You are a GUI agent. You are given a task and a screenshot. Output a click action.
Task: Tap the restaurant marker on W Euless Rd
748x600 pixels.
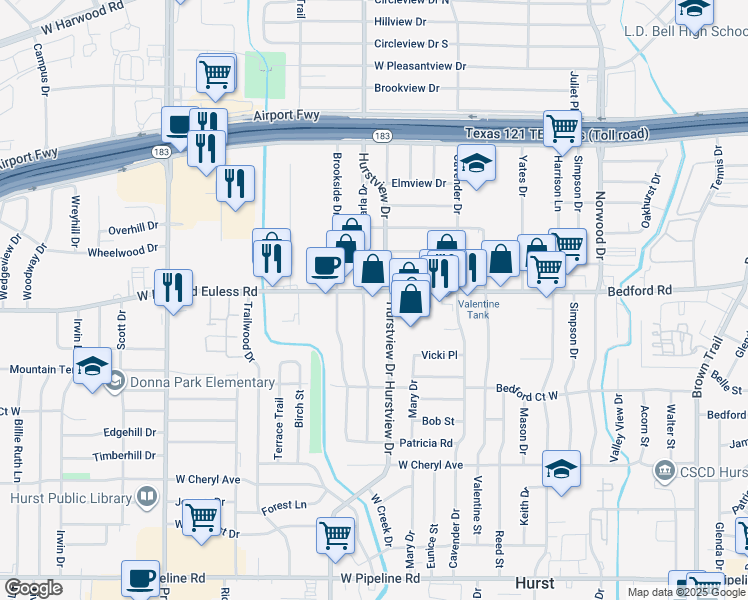pyautogui.click(x=174, y=287)
